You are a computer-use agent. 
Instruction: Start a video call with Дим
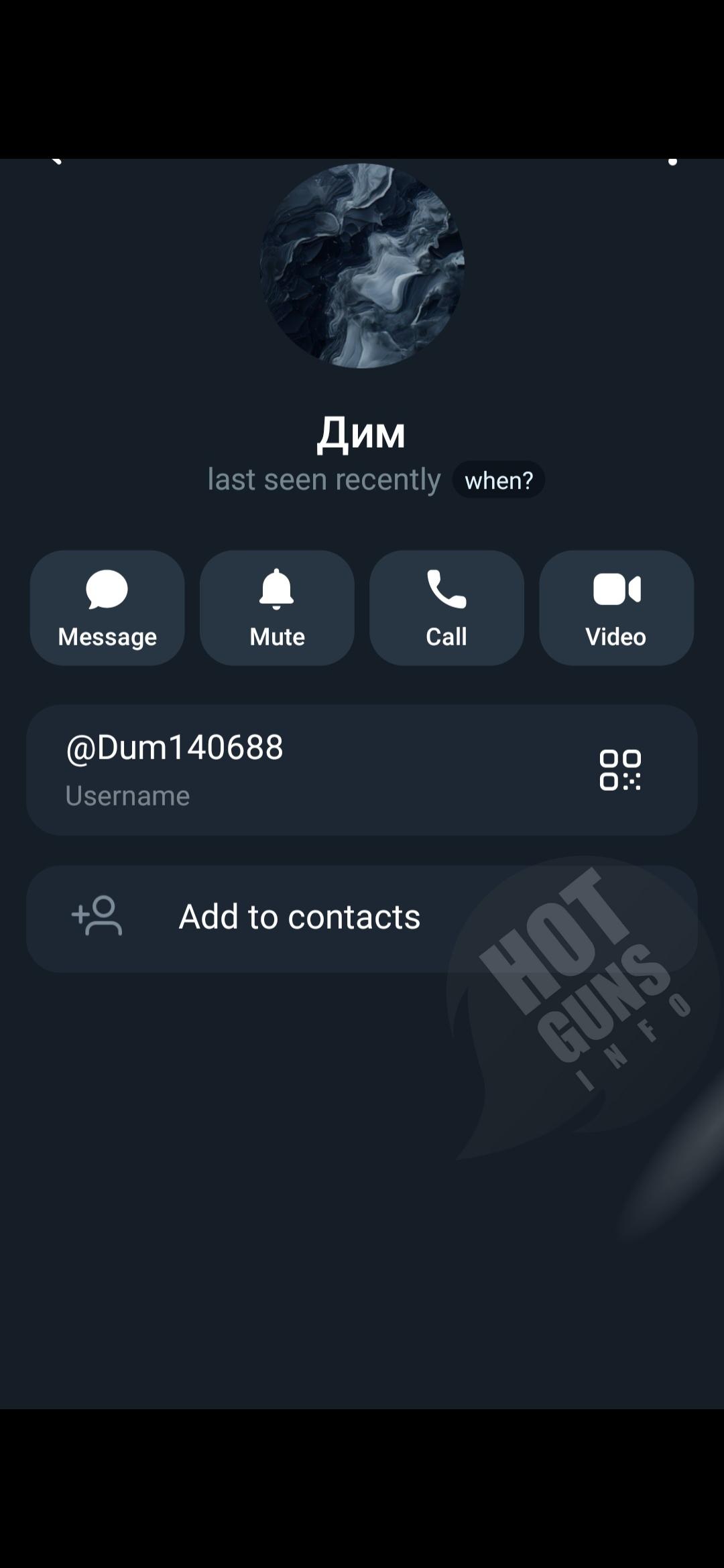pos(616,608)
